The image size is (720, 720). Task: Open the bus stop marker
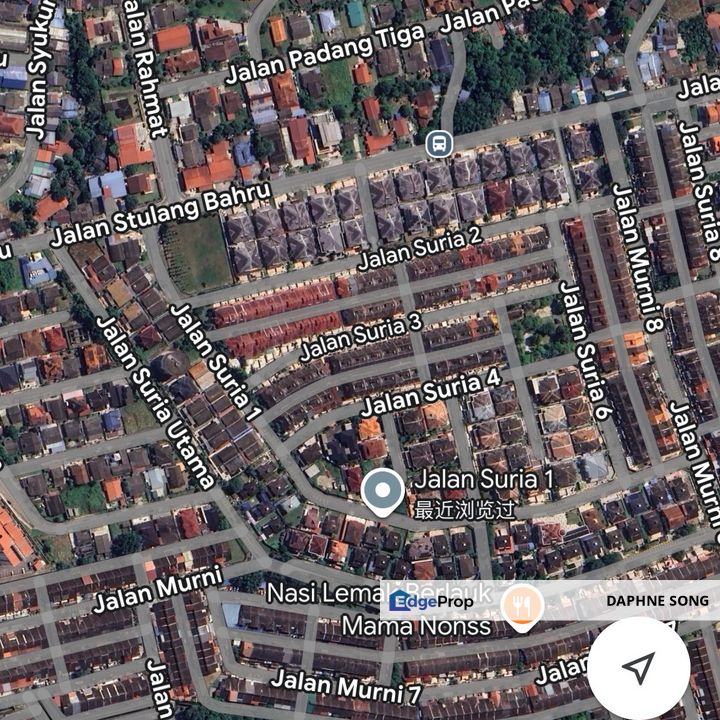[x=438, y=144]
